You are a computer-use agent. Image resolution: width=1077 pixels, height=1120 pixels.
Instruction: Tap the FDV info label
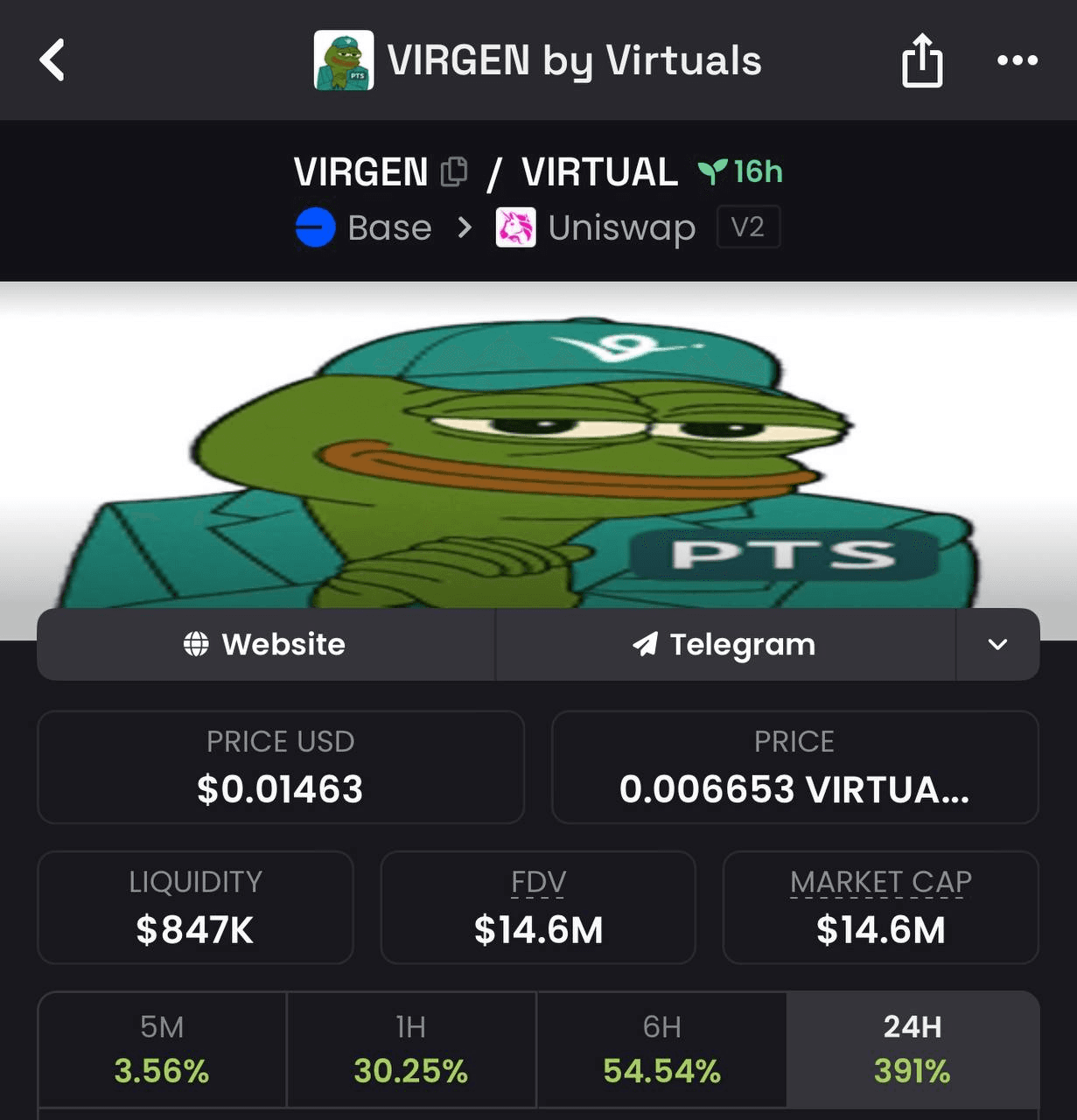click(x=538, y=882)
